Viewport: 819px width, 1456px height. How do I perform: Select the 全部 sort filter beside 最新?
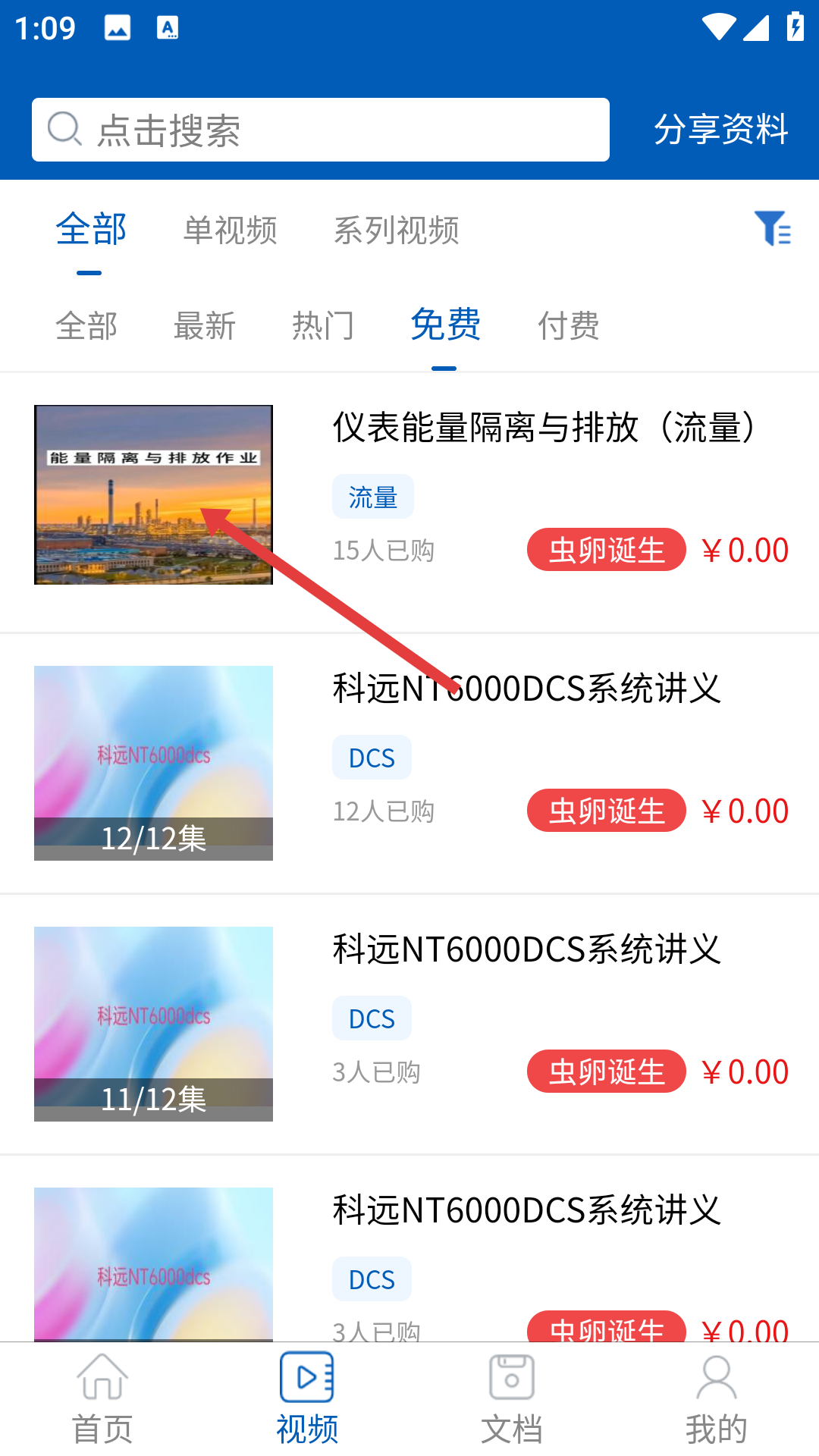[86, 326]
